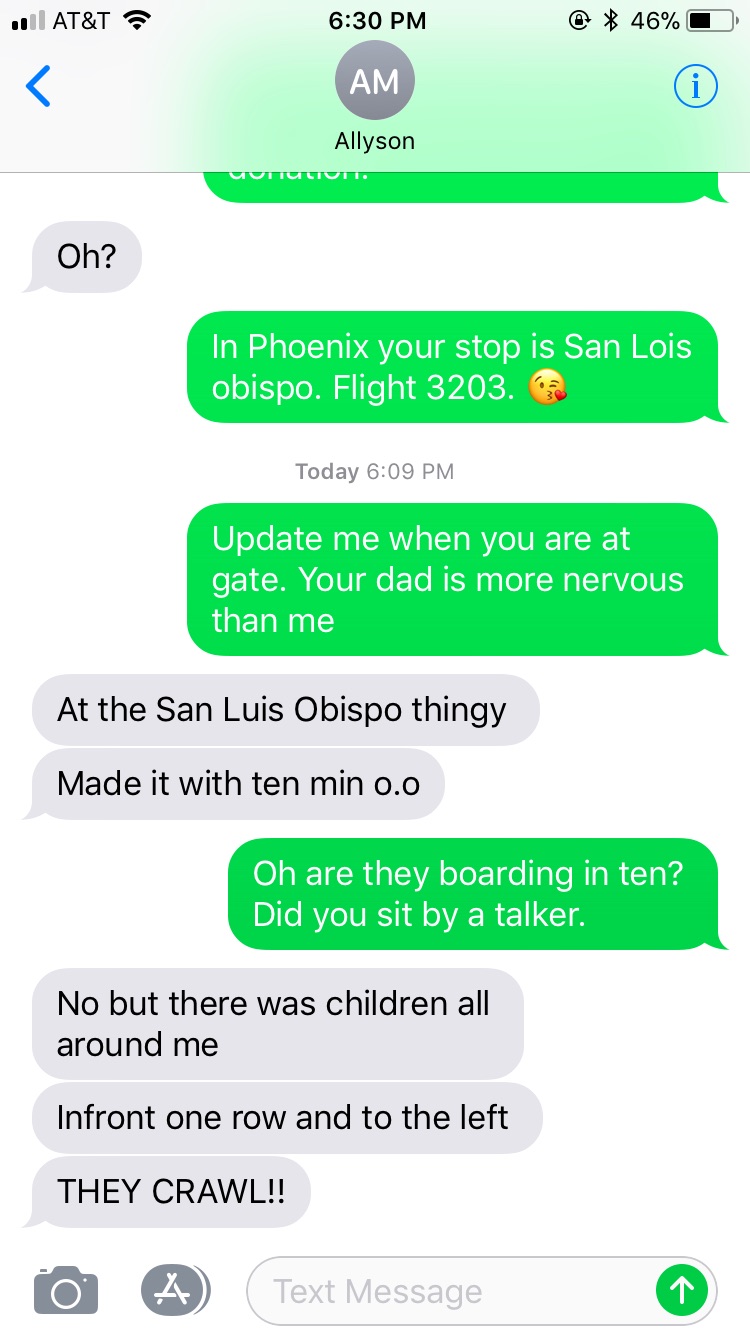Viewport: 750px width, 1334px height.
Task: Open conversation details info icon
Action: pos(696,87)
